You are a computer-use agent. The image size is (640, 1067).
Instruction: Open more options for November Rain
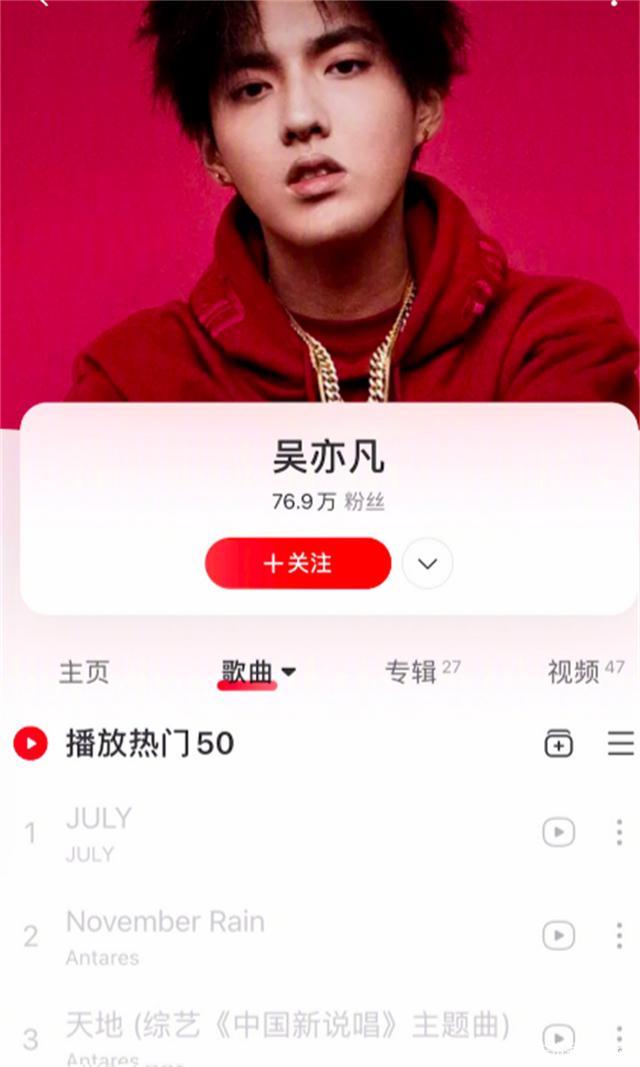619,935
